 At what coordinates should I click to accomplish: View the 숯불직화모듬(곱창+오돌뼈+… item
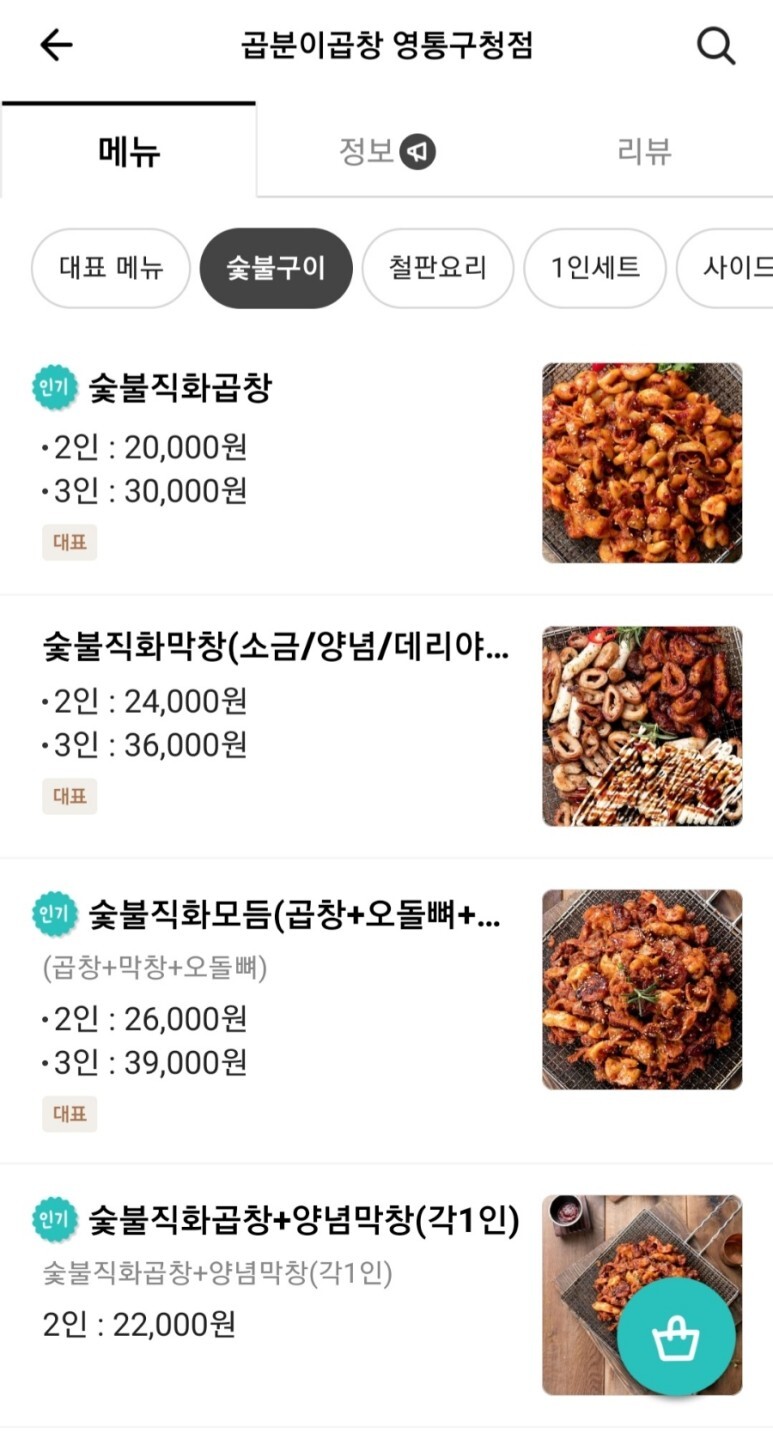[x=386, y=1010]
